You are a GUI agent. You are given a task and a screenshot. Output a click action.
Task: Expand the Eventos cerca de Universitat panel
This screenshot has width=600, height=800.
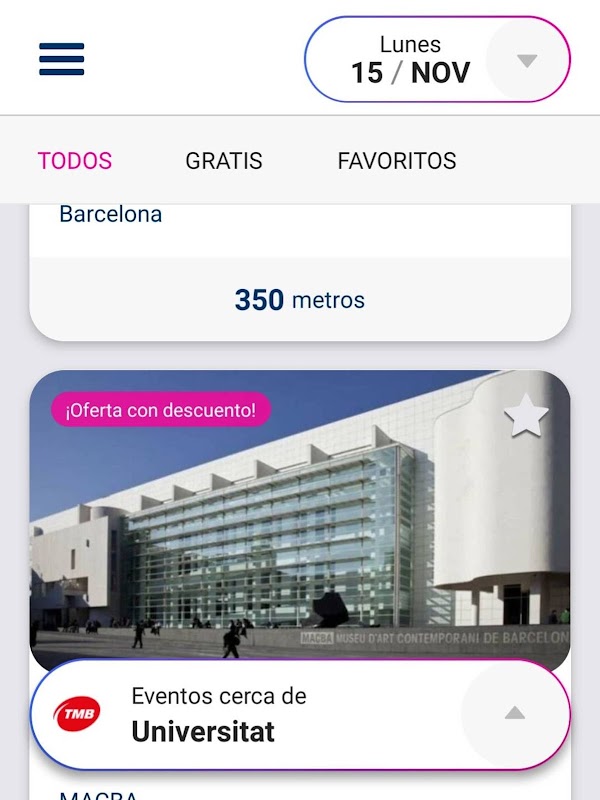514,713
